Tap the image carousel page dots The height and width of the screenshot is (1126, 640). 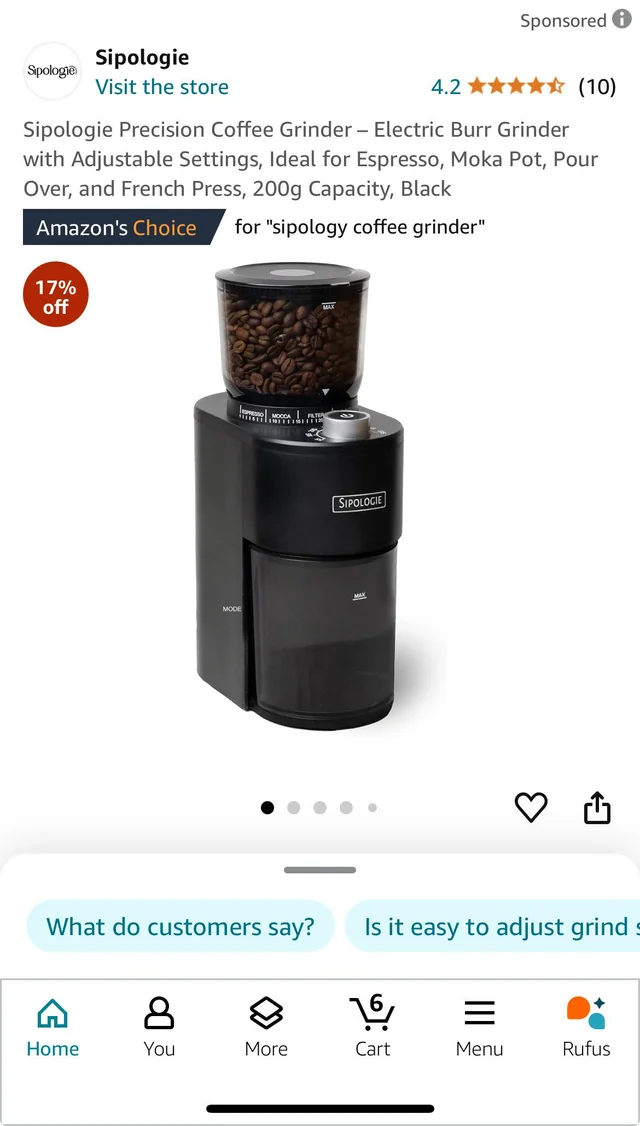click(320, 808)
